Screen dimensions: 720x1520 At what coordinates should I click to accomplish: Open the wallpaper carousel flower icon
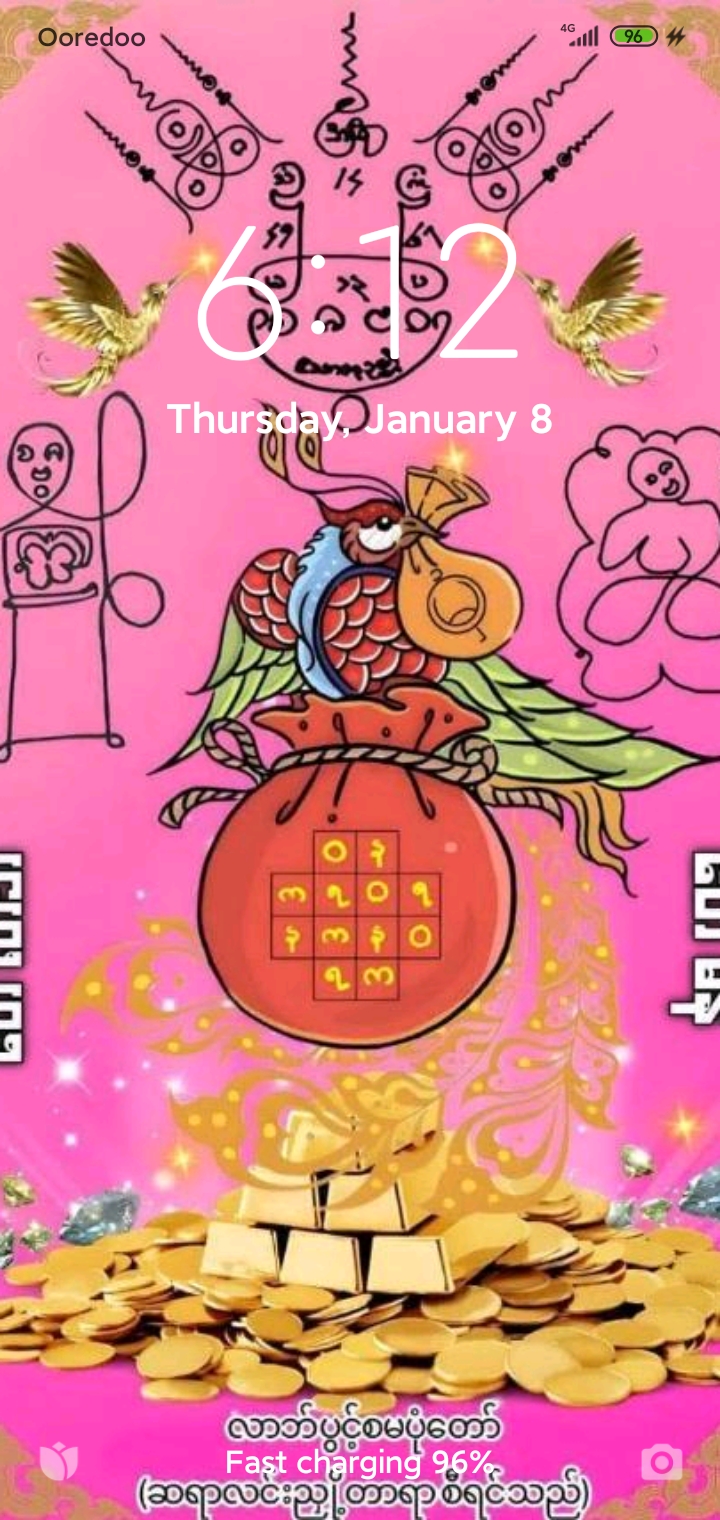(x=59, y=1463)
